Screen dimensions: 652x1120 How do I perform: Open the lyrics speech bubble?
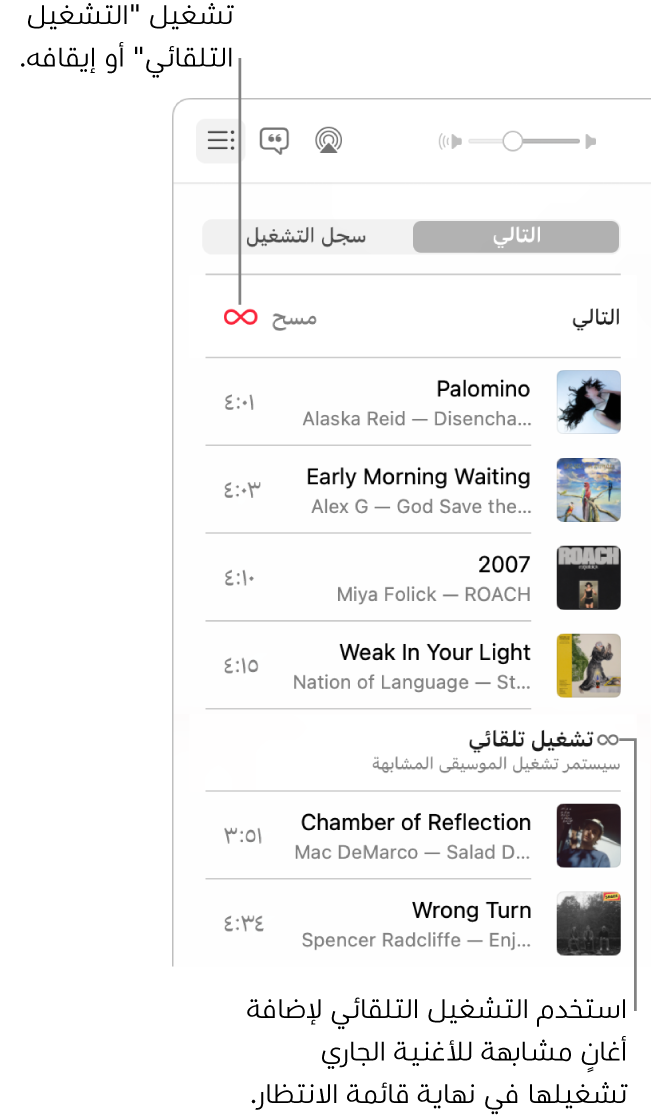point(274,141)
